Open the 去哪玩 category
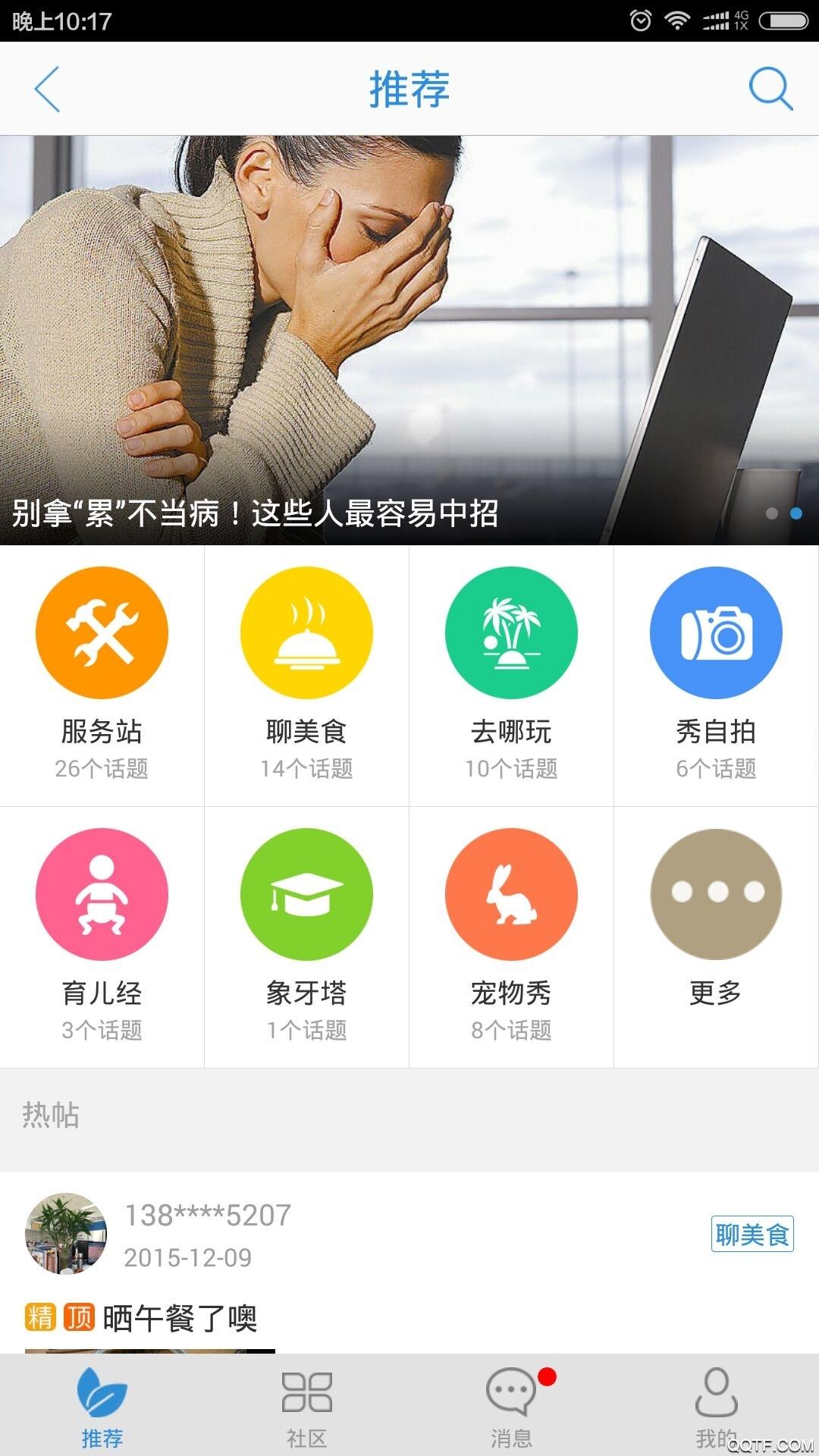819x1456 pixels. click(x=511, y=675)
